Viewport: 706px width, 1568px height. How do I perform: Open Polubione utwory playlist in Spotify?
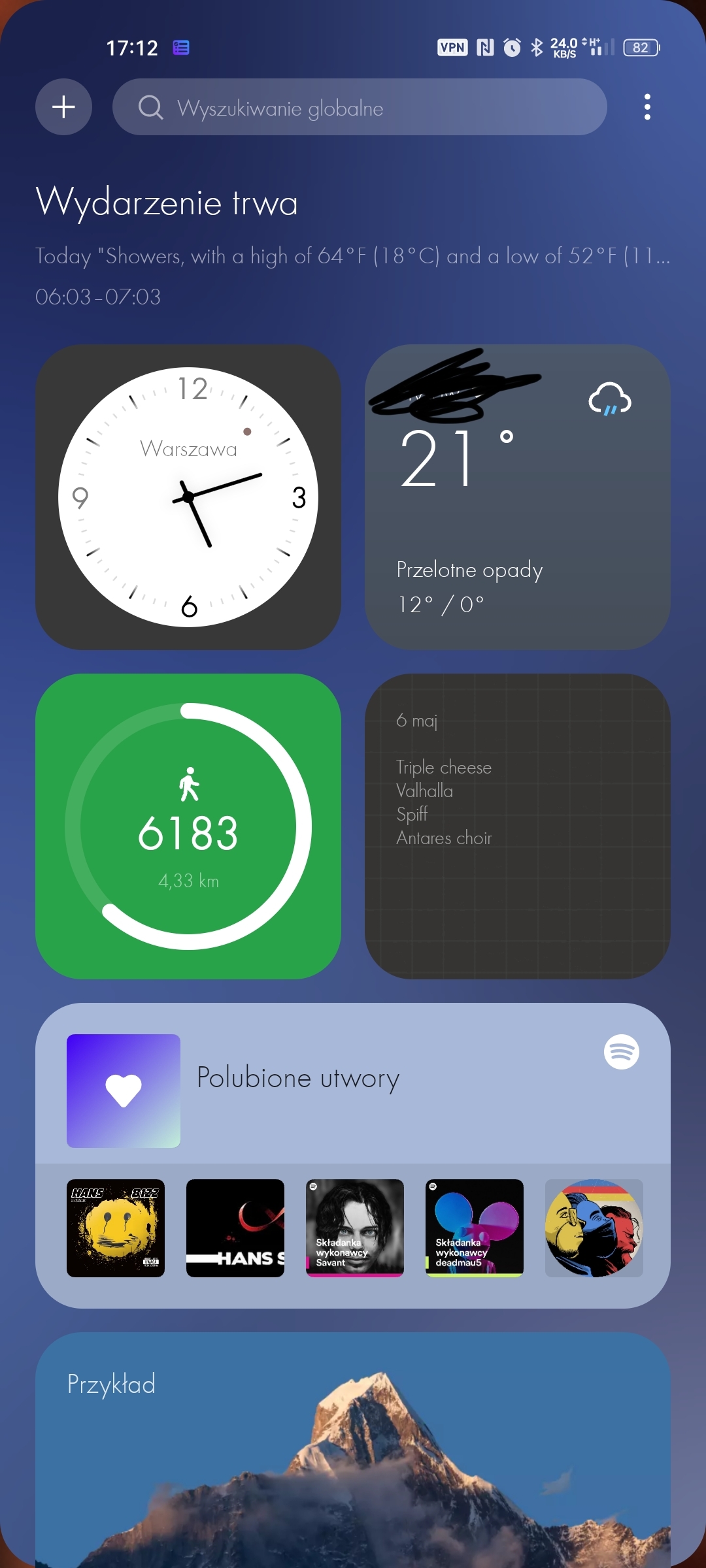tap(298, 1078)
